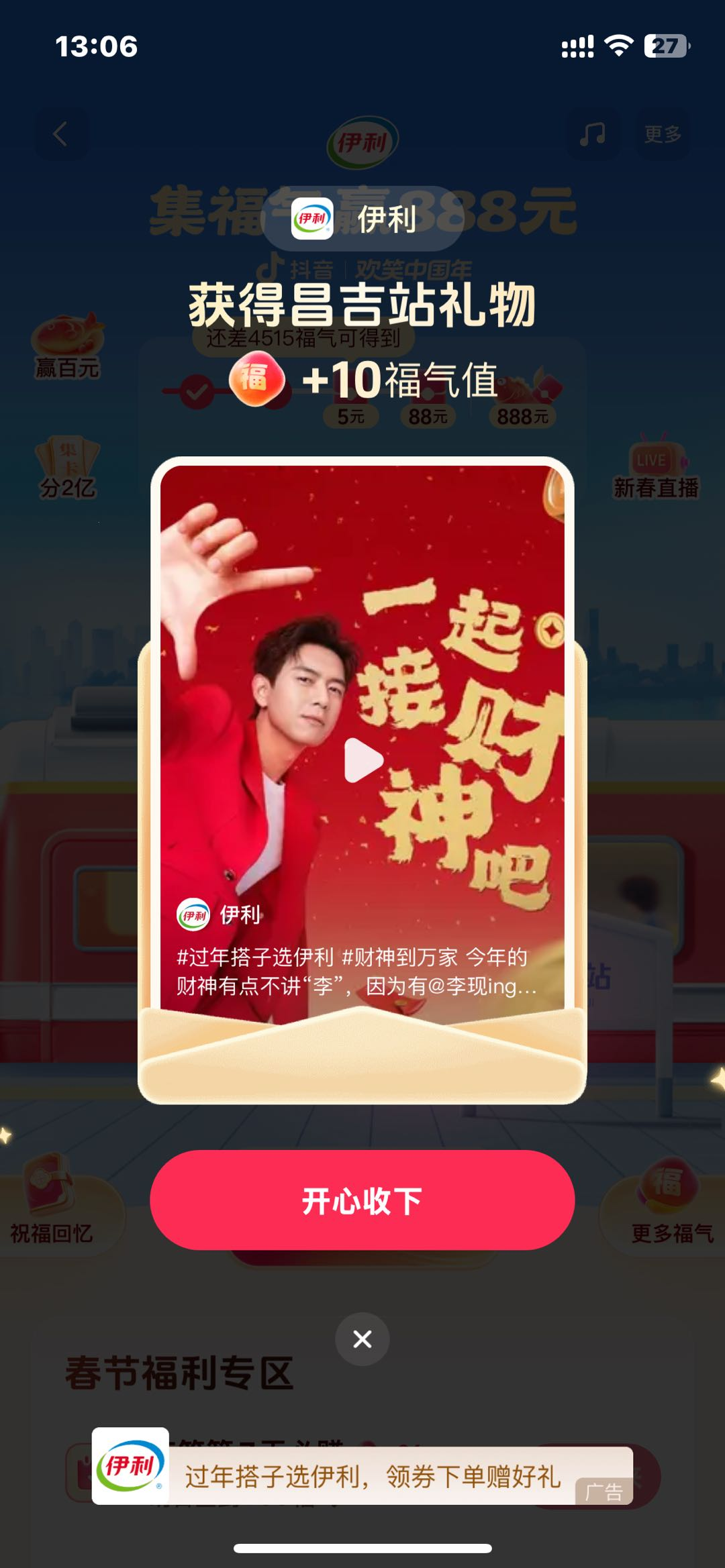This screenshot has height=1568, width=725.
Task: Tap the 开心收下 button
Action: tap(362, 1200)
